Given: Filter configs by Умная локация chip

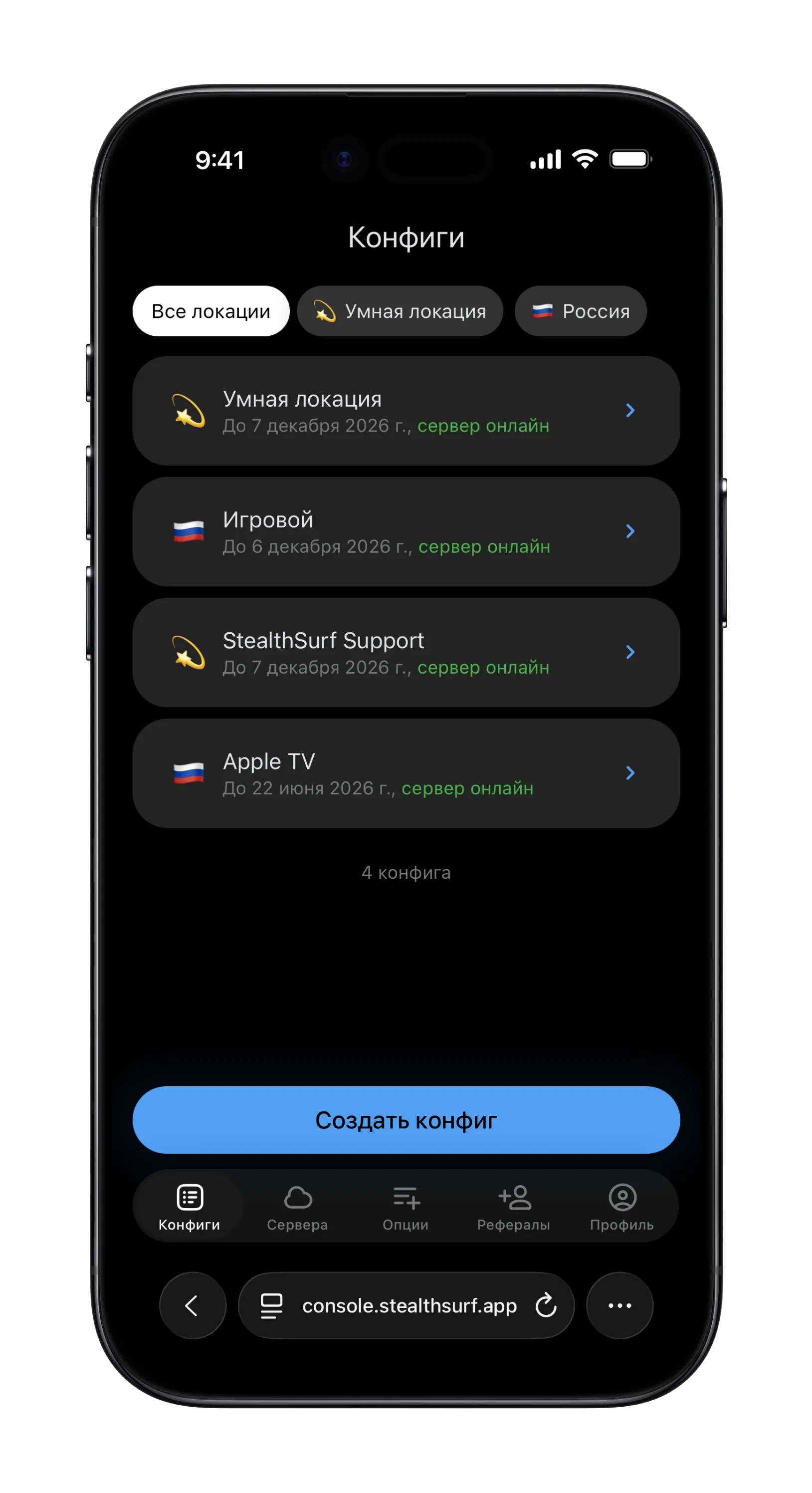Looking at the screenshot, I should pyautogui.click(x=400, y=311).
